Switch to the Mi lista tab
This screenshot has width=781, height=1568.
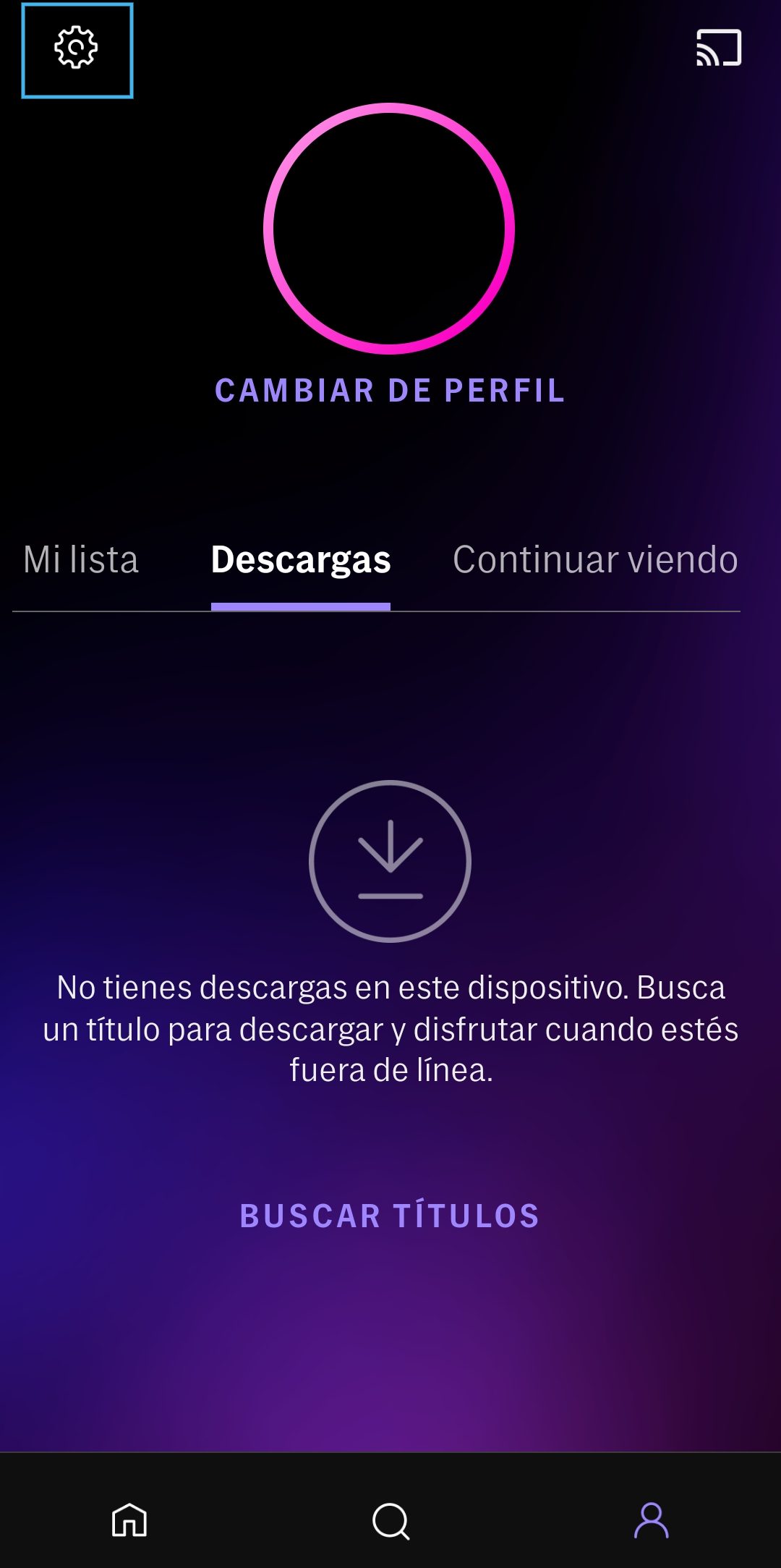81,560
